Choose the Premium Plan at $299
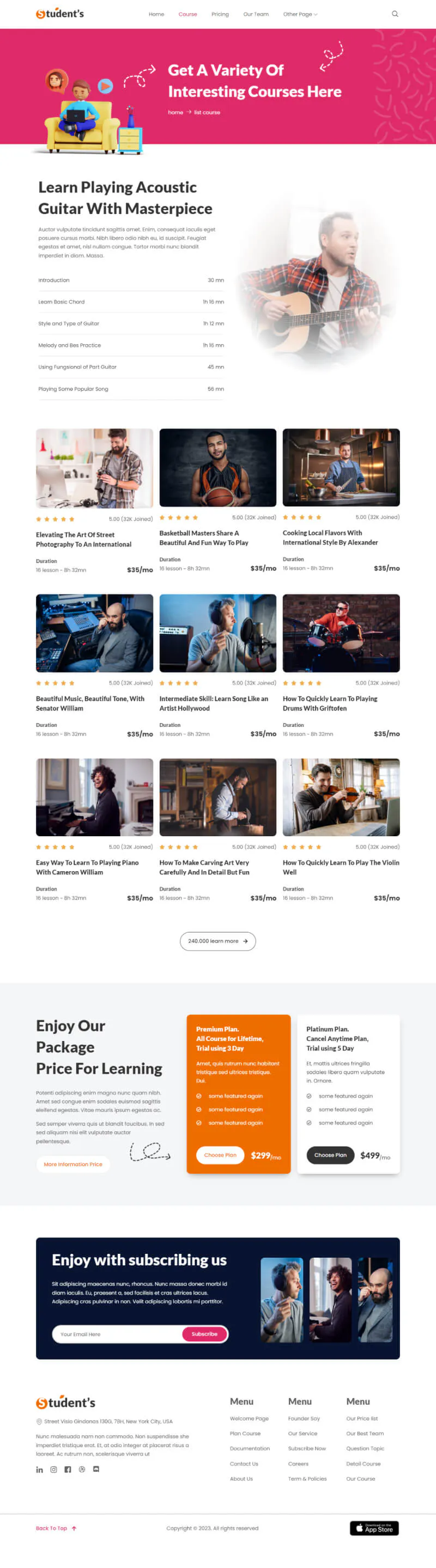 pos(220,1155)
